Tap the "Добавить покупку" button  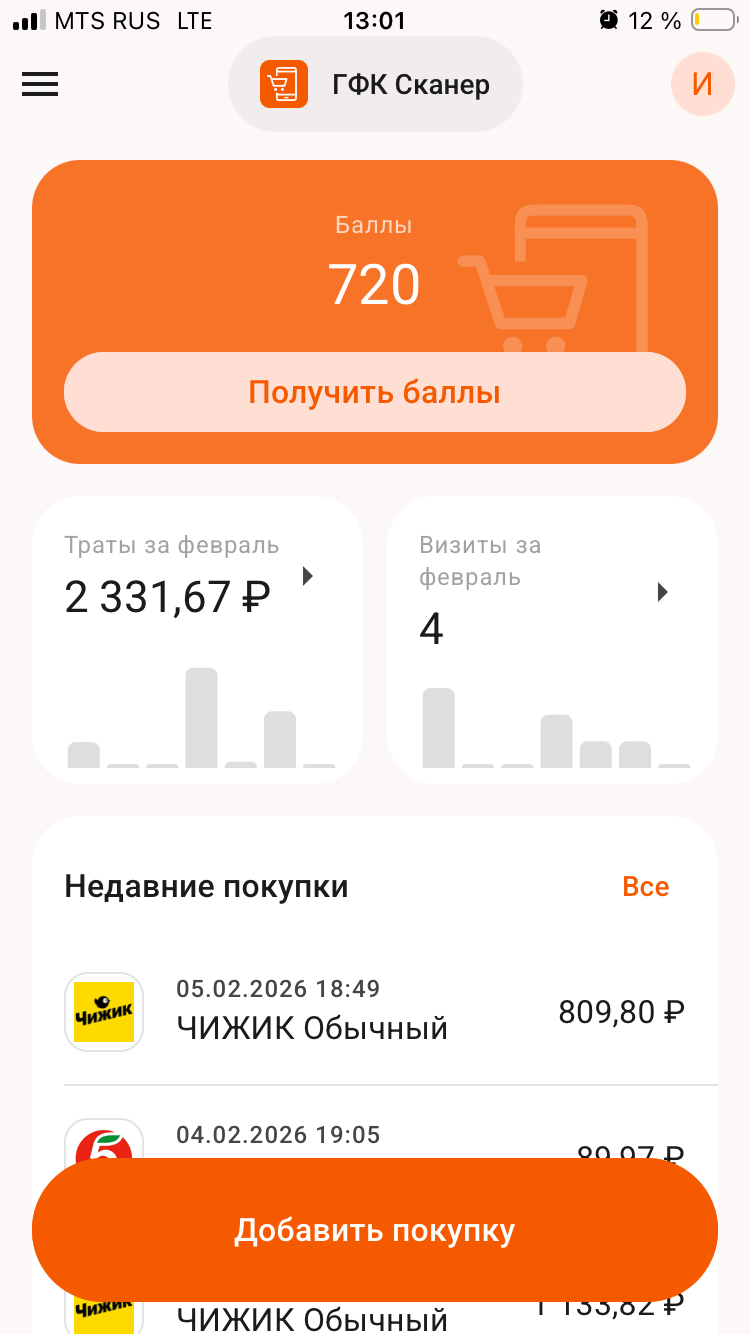pyautogui.click(x=374, y=1231)
